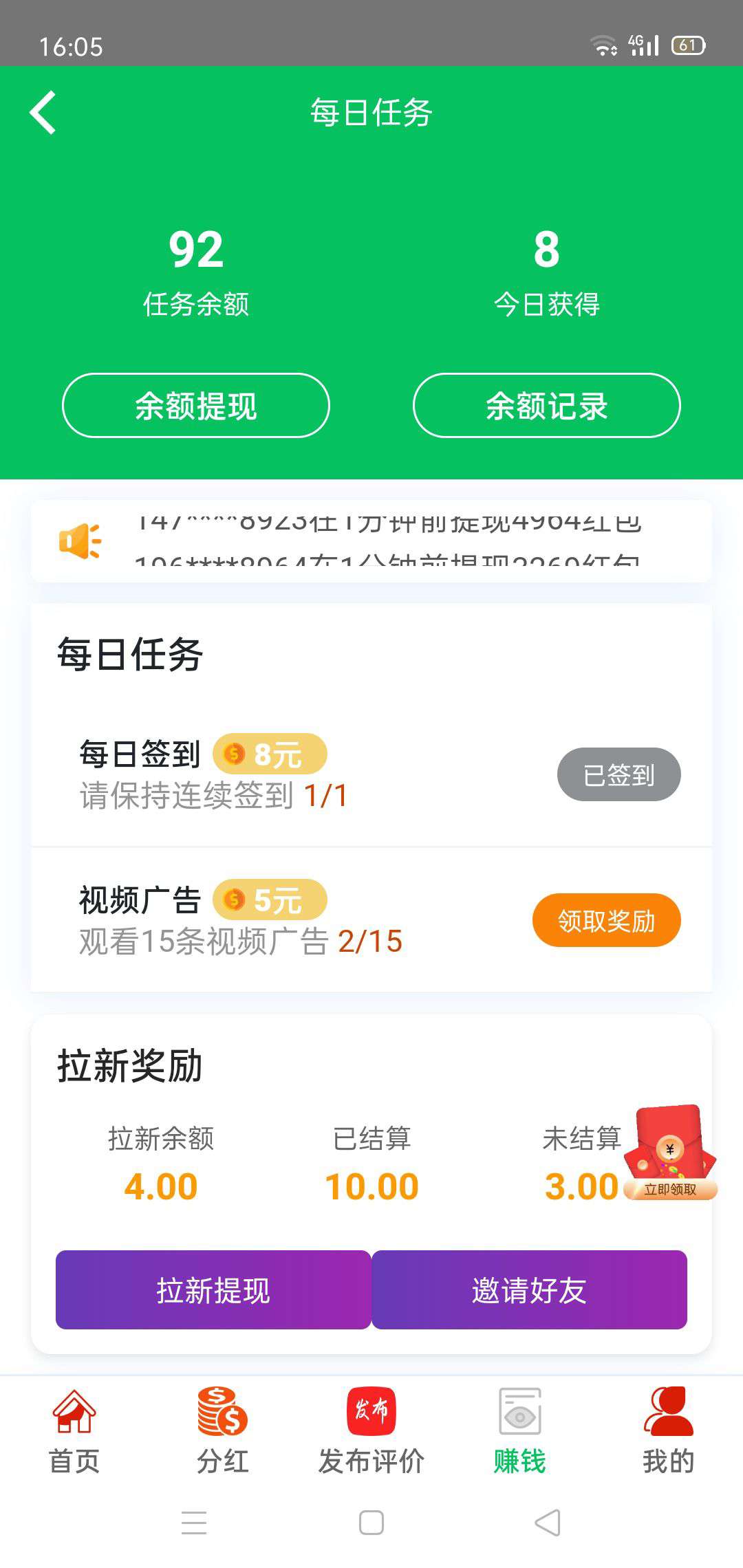Select the 赚钱 tab label
Screen dimensions: 743x1568
click(518, 1459)
